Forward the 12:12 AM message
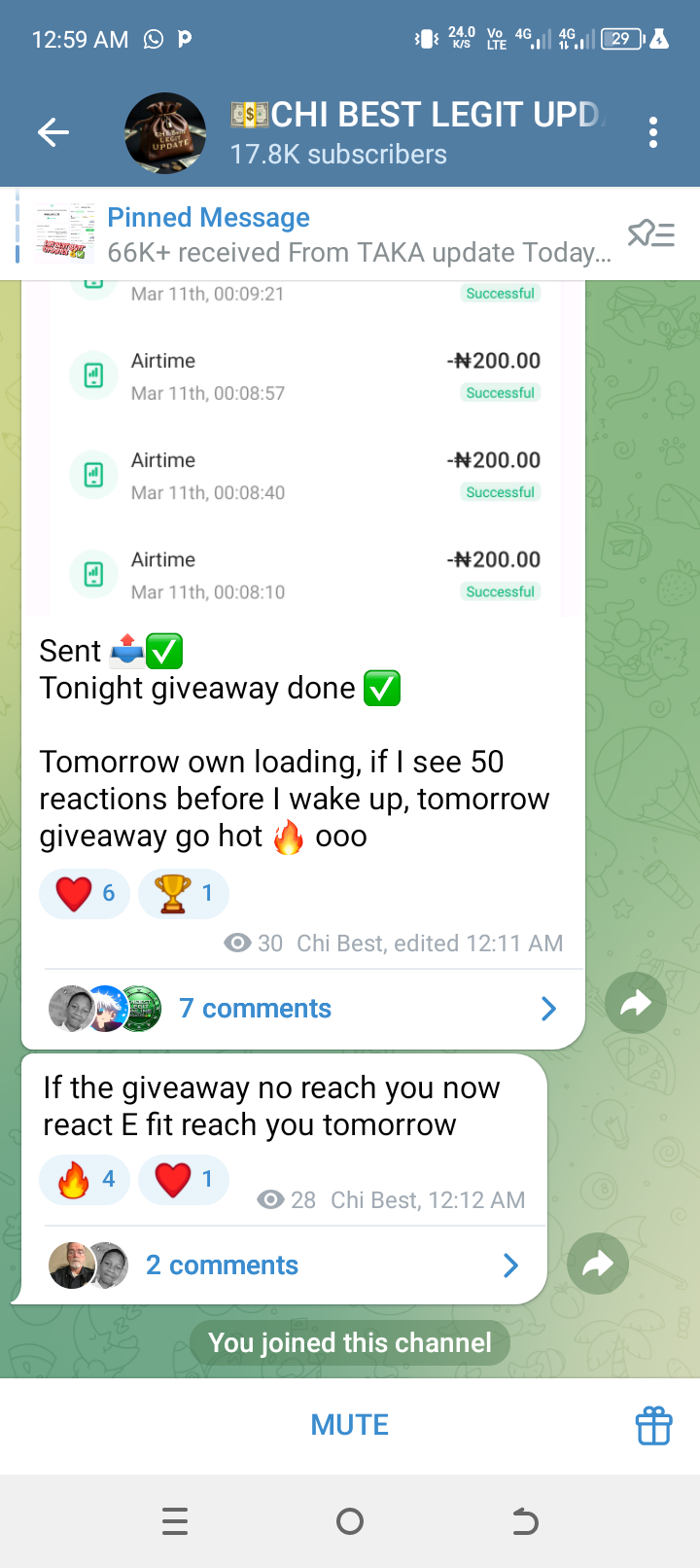This screenshot has height=1568, width=700. tap(597, 1264)
